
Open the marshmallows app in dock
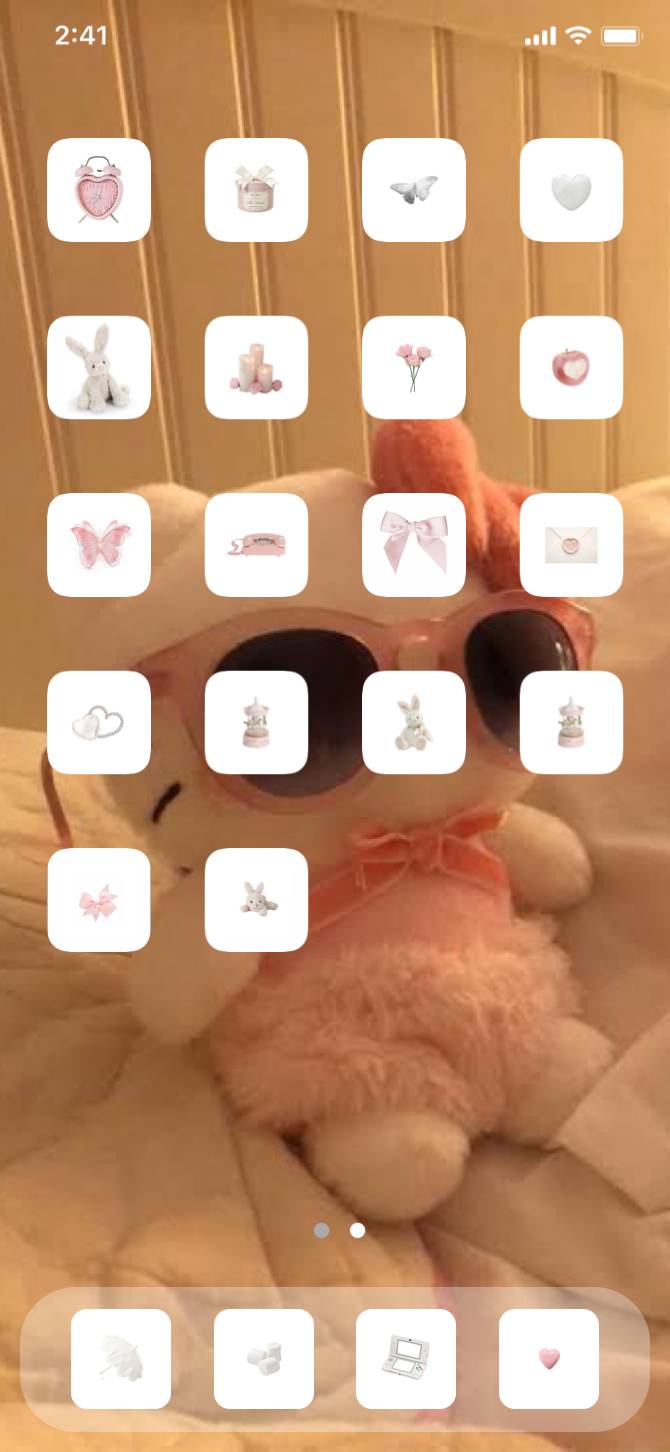264,1359
